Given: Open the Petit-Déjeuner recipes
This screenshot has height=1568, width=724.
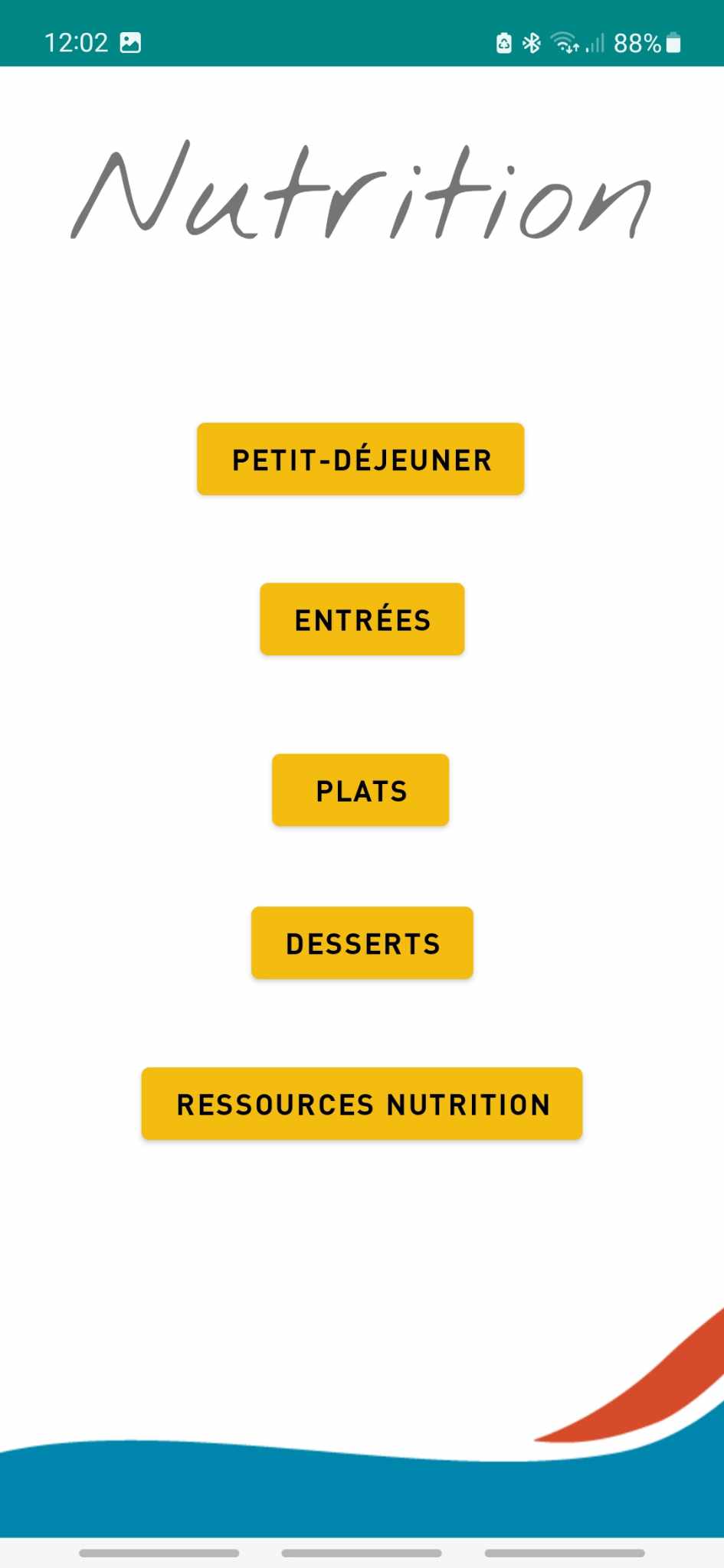Looking at the screenshot, I should click(x=361, y=459).
